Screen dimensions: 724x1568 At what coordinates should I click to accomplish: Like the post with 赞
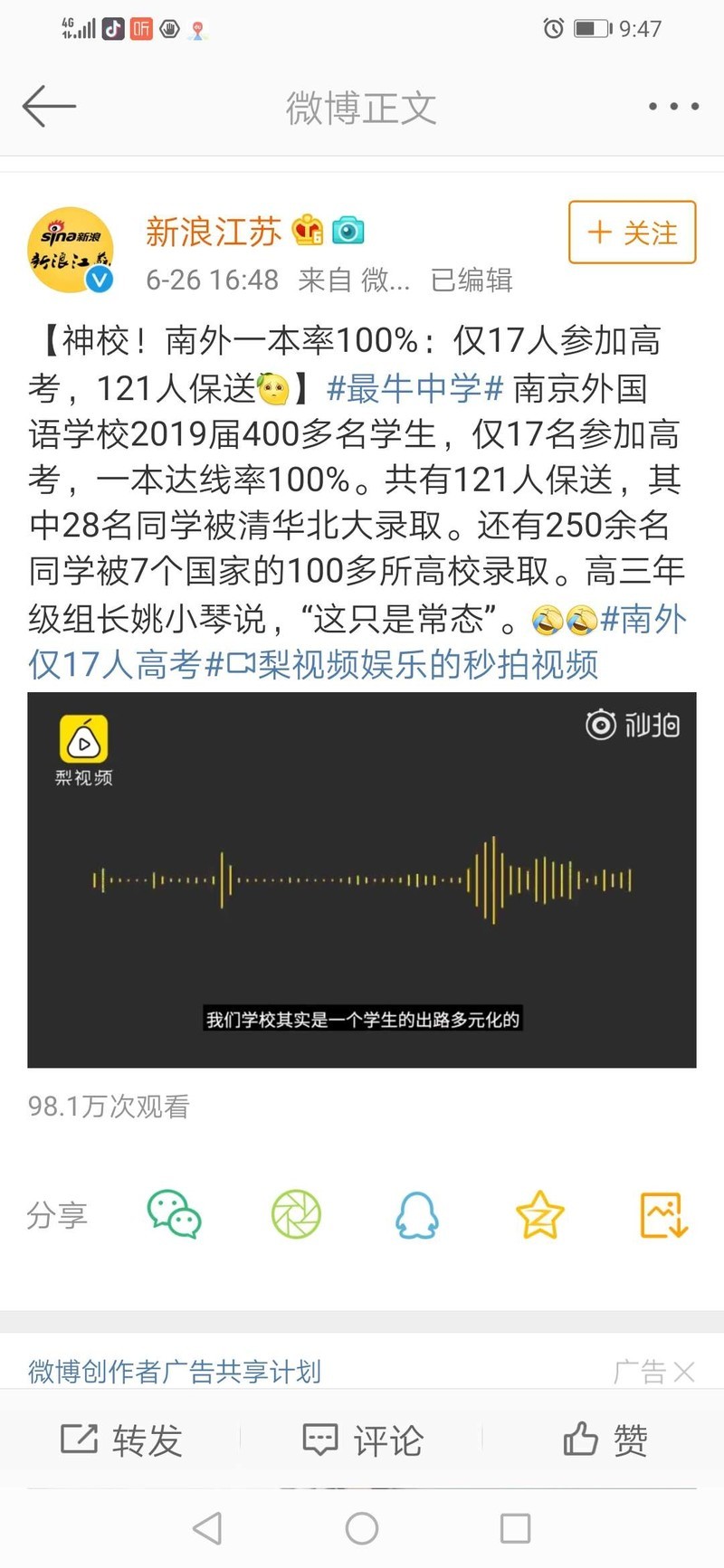click(x=605, y=1440)
